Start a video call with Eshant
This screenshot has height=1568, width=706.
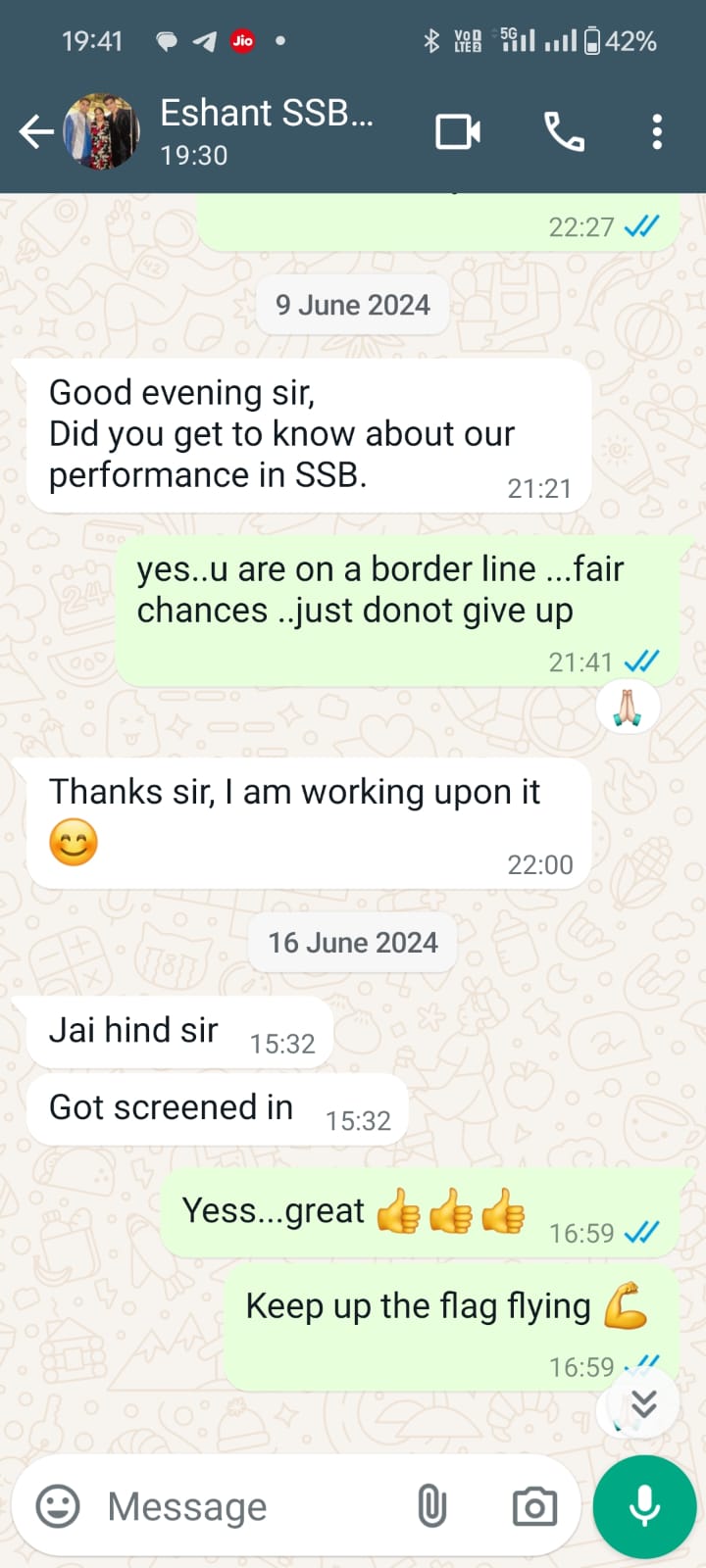458,131
